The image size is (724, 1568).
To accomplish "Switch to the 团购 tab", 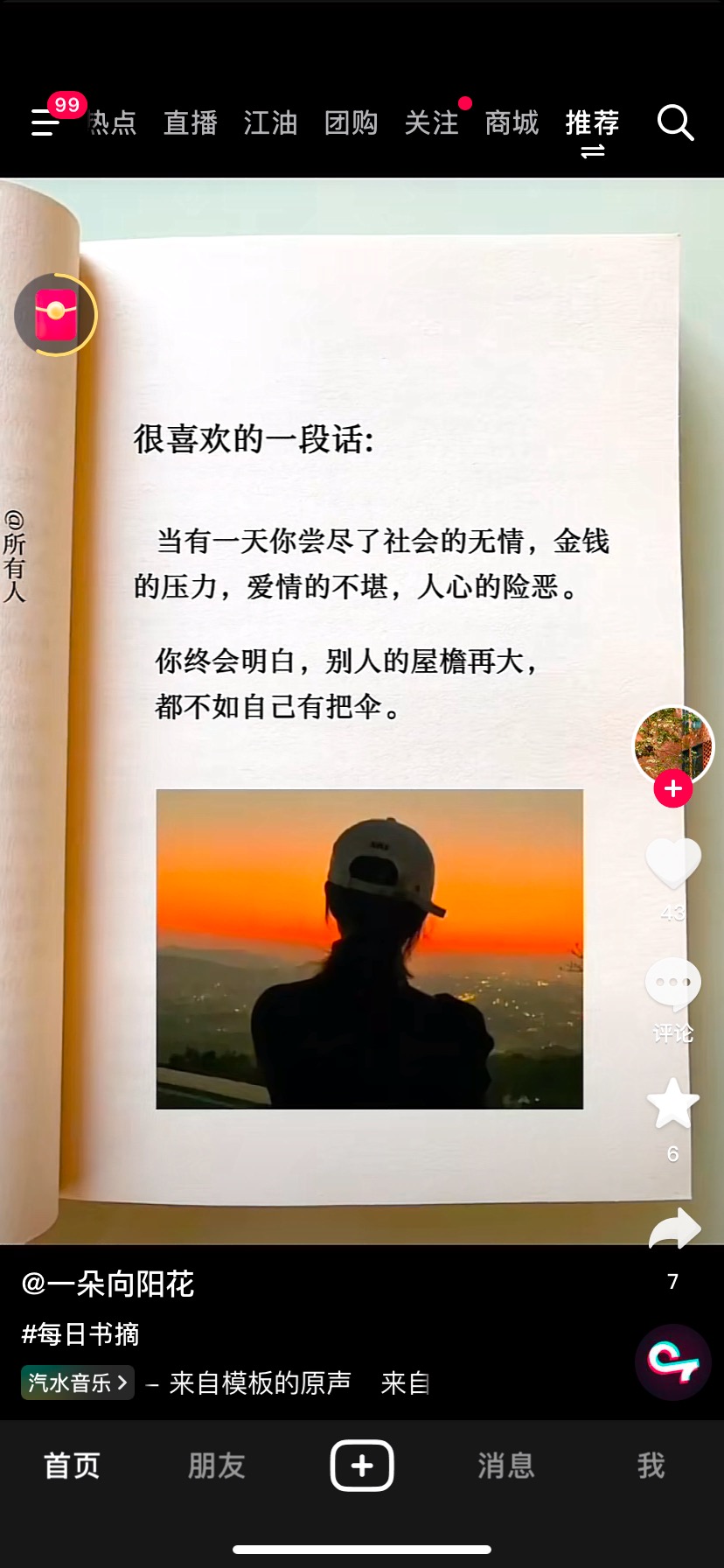I will [x=351, y=122].
